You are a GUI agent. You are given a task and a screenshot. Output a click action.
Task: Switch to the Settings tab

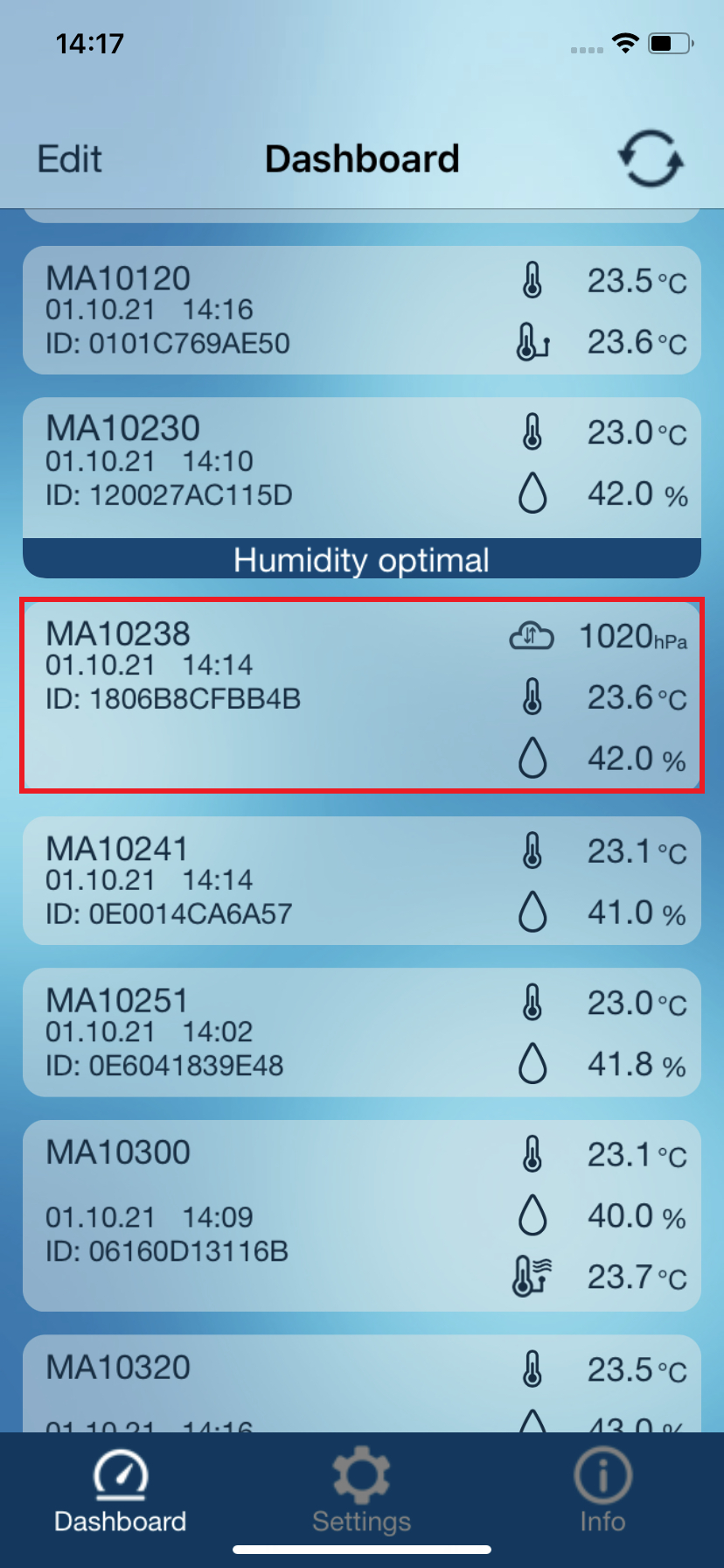(361, 1491)
